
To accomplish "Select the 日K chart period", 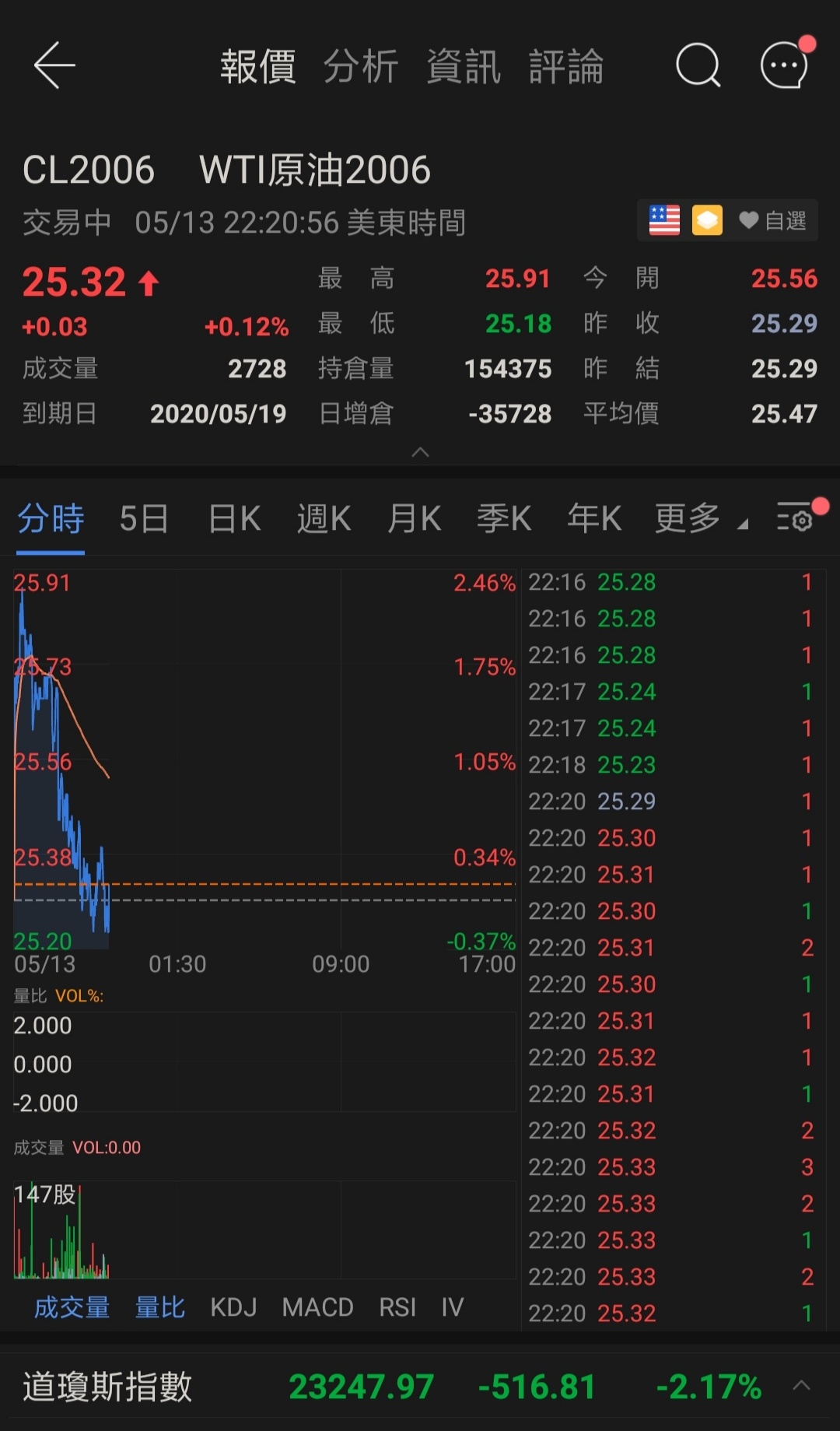I will pyautogui.click(x=234, y=519).
